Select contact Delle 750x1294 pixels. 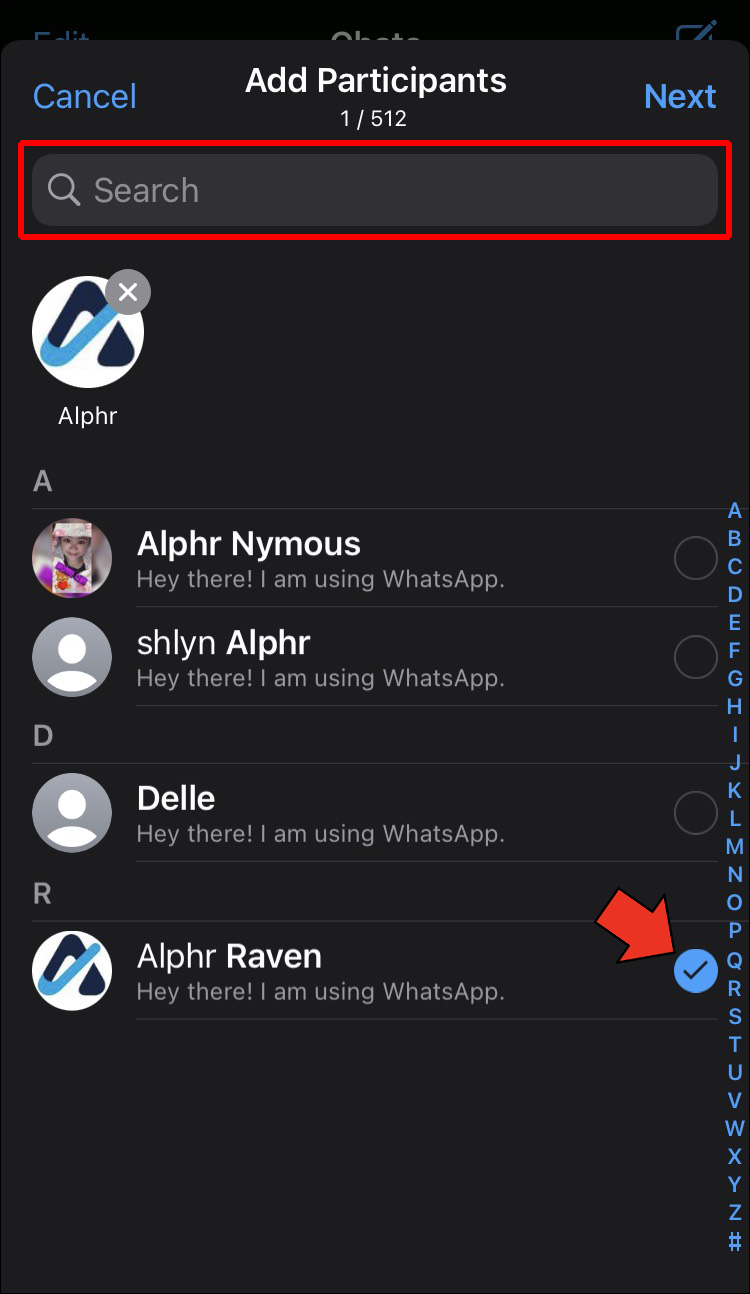(695, 812)
